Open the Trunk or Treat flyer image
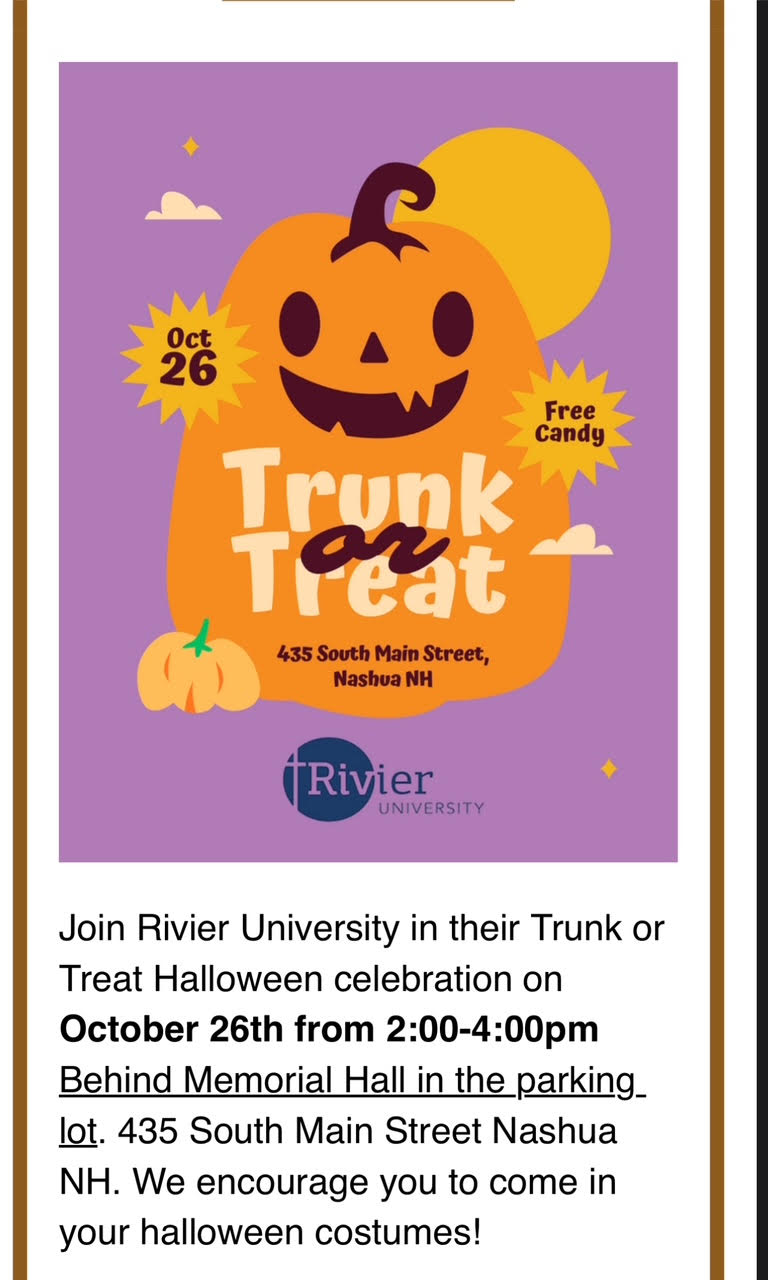Viewport: 768px width, 1280px height. coord(368,462)
